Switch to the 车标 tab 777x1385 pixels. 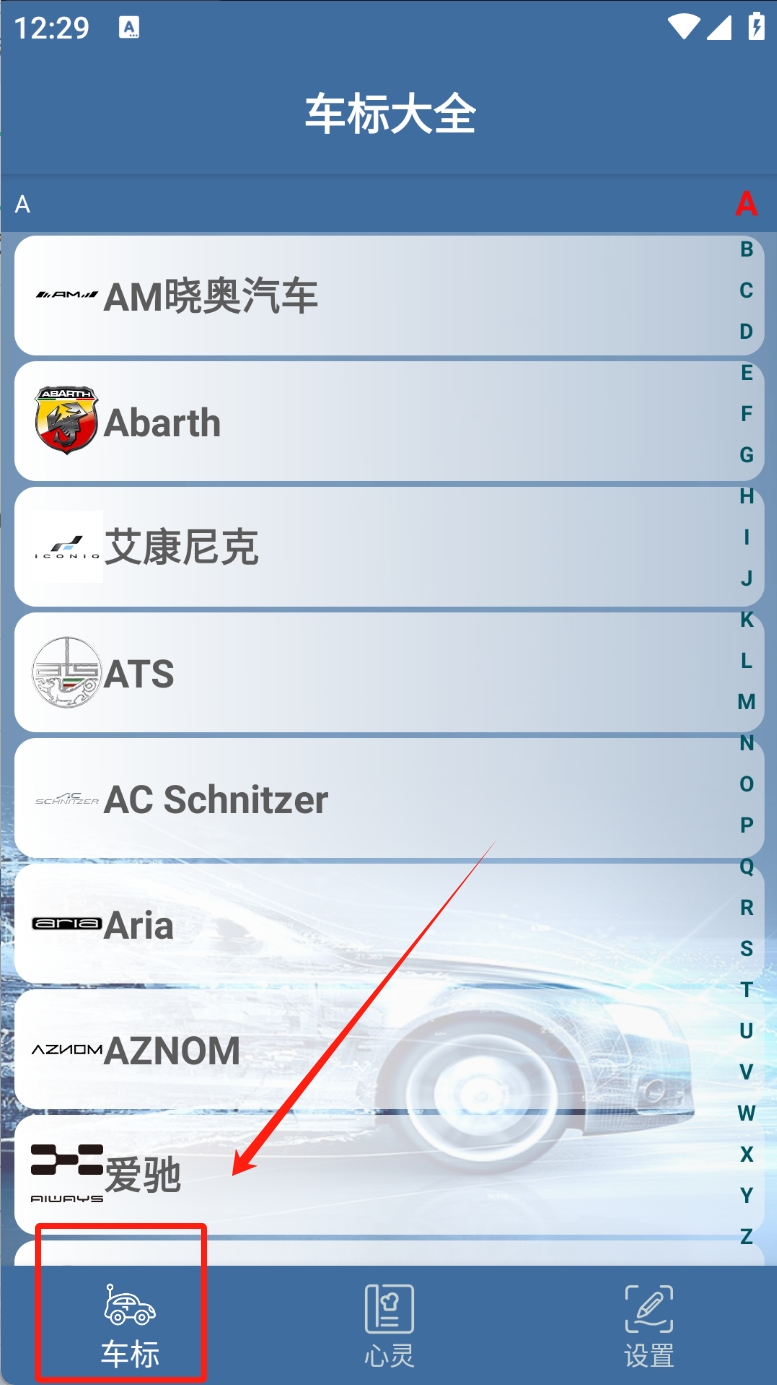click(x=130, y=1328)
